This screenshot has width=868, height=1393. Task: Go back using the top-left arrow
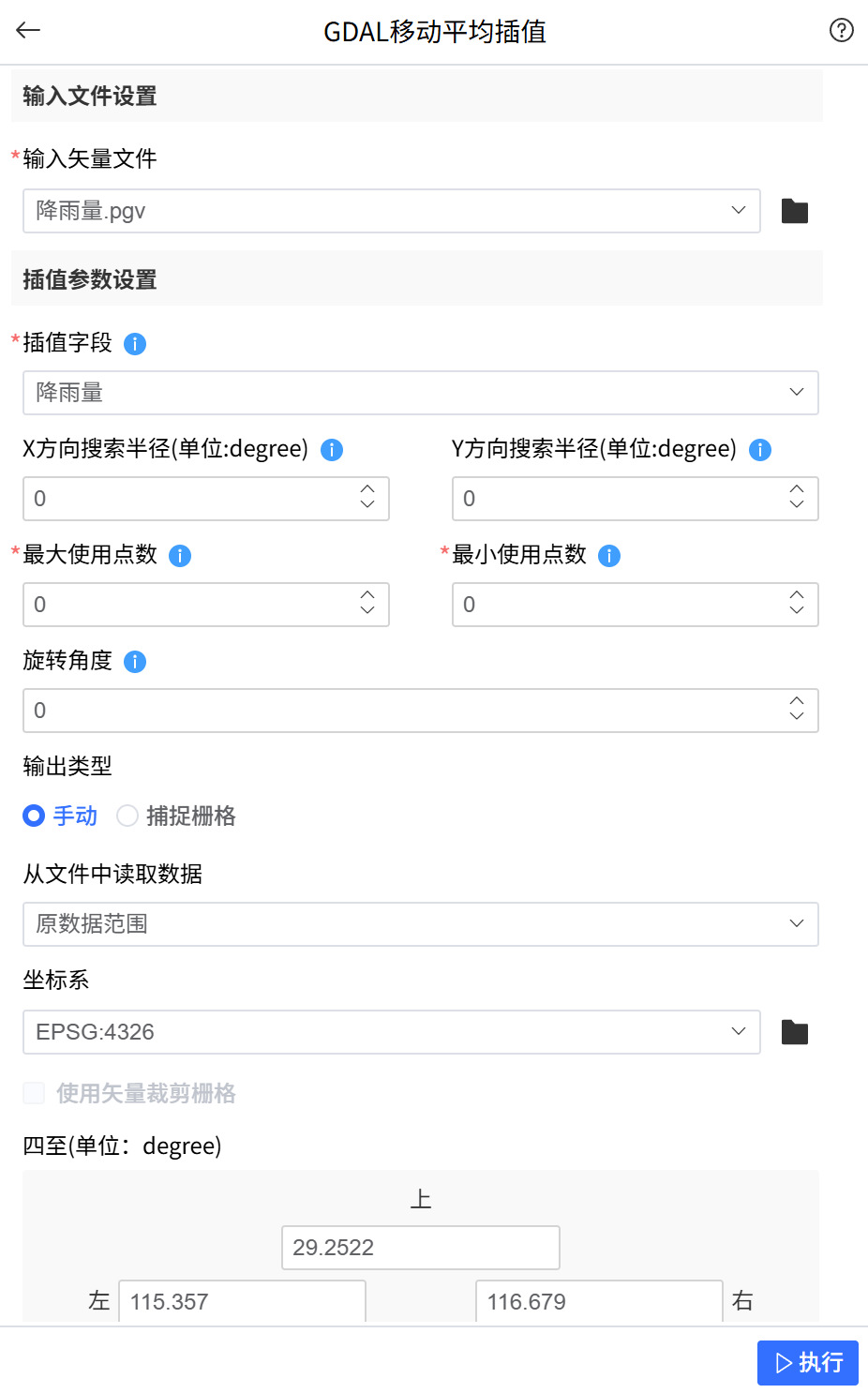tap(28, 30)
